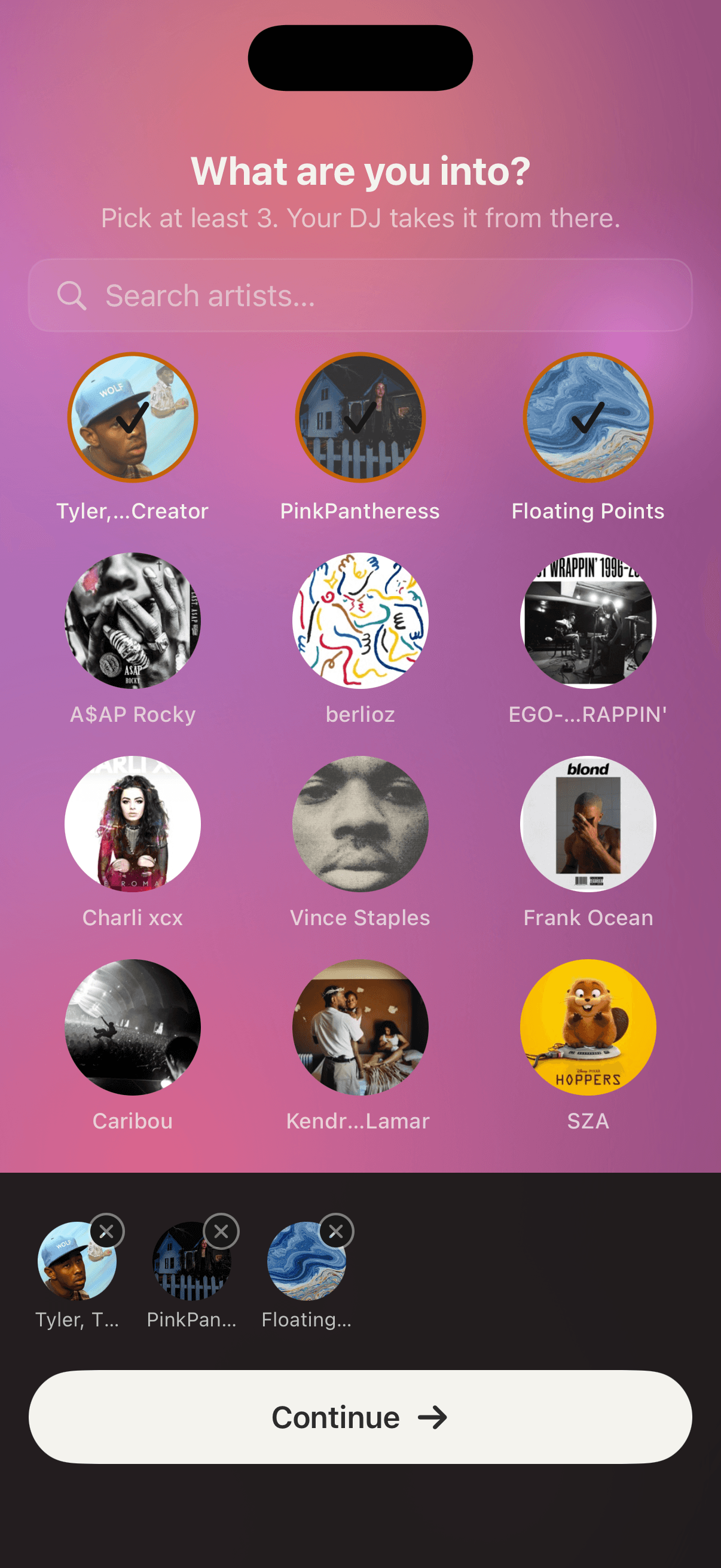
Task: Select berlioz from the artist grid
Action: (360, 620)
